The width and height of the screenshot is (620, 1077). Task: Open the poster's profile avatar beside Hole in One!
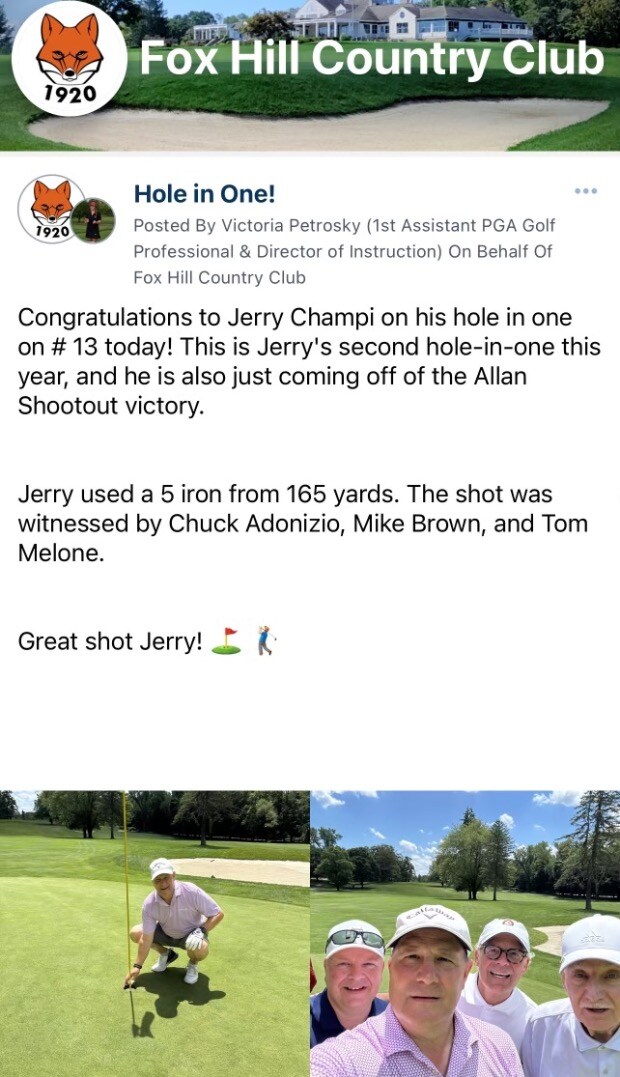(93, 220)
